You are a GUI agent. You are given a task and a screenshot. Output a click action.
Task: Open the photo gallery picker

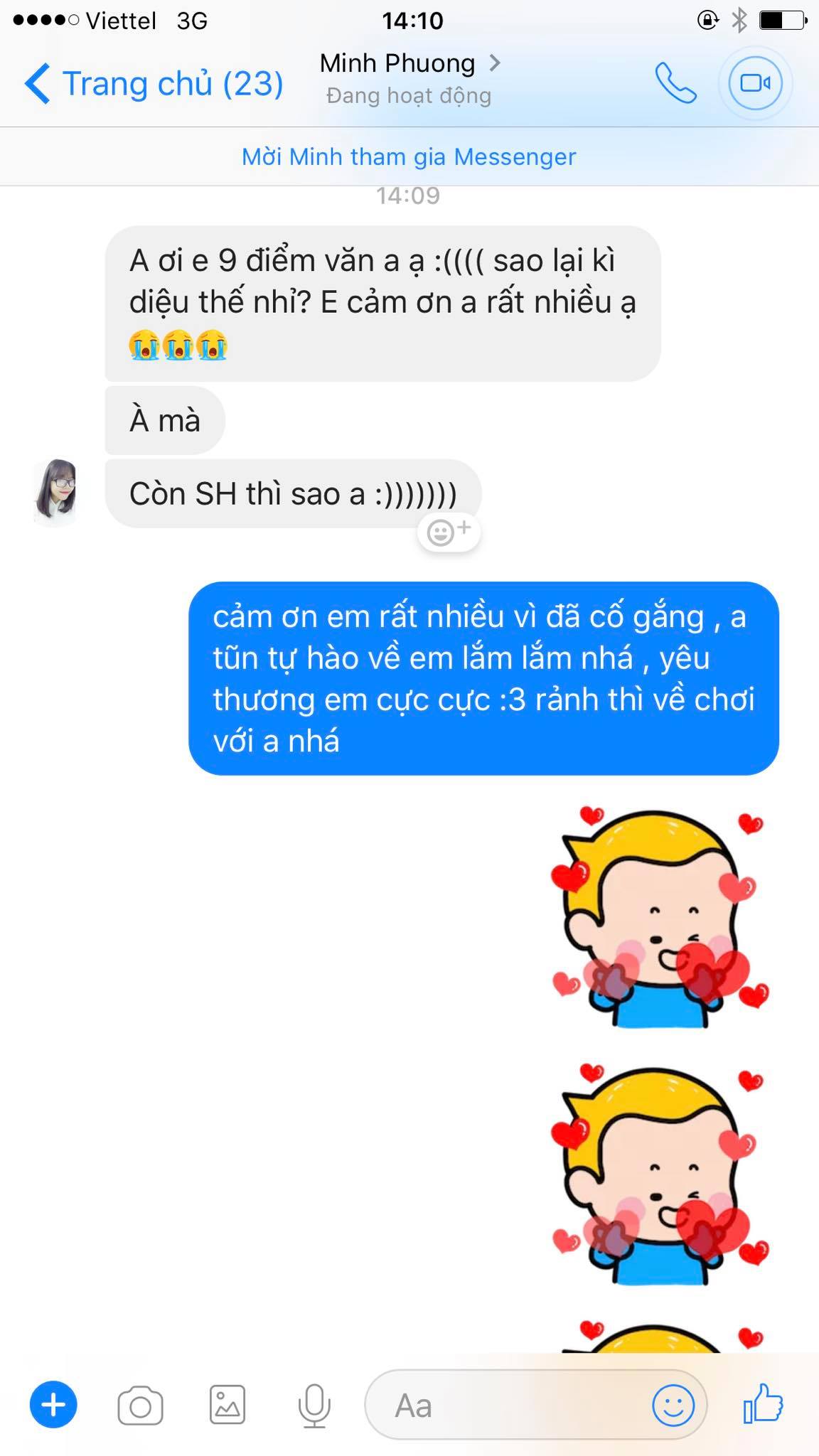click(x=227, y=1405)
